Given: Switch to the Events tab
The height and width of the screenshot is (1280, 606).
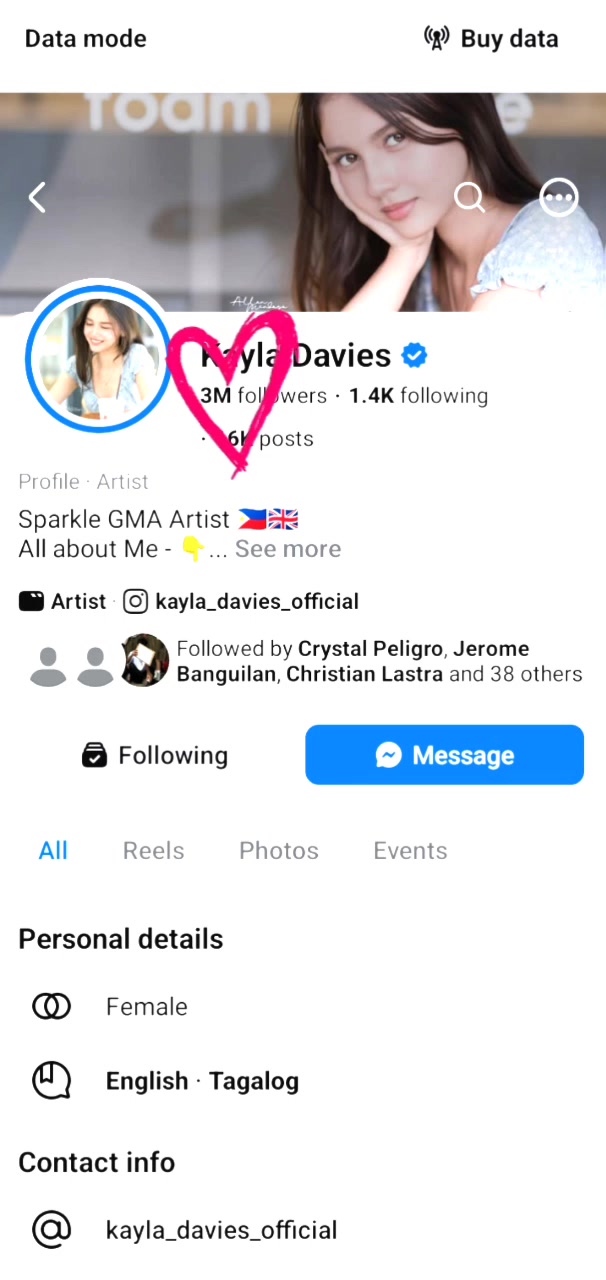Looking at the screenshot, I should 410,851.
